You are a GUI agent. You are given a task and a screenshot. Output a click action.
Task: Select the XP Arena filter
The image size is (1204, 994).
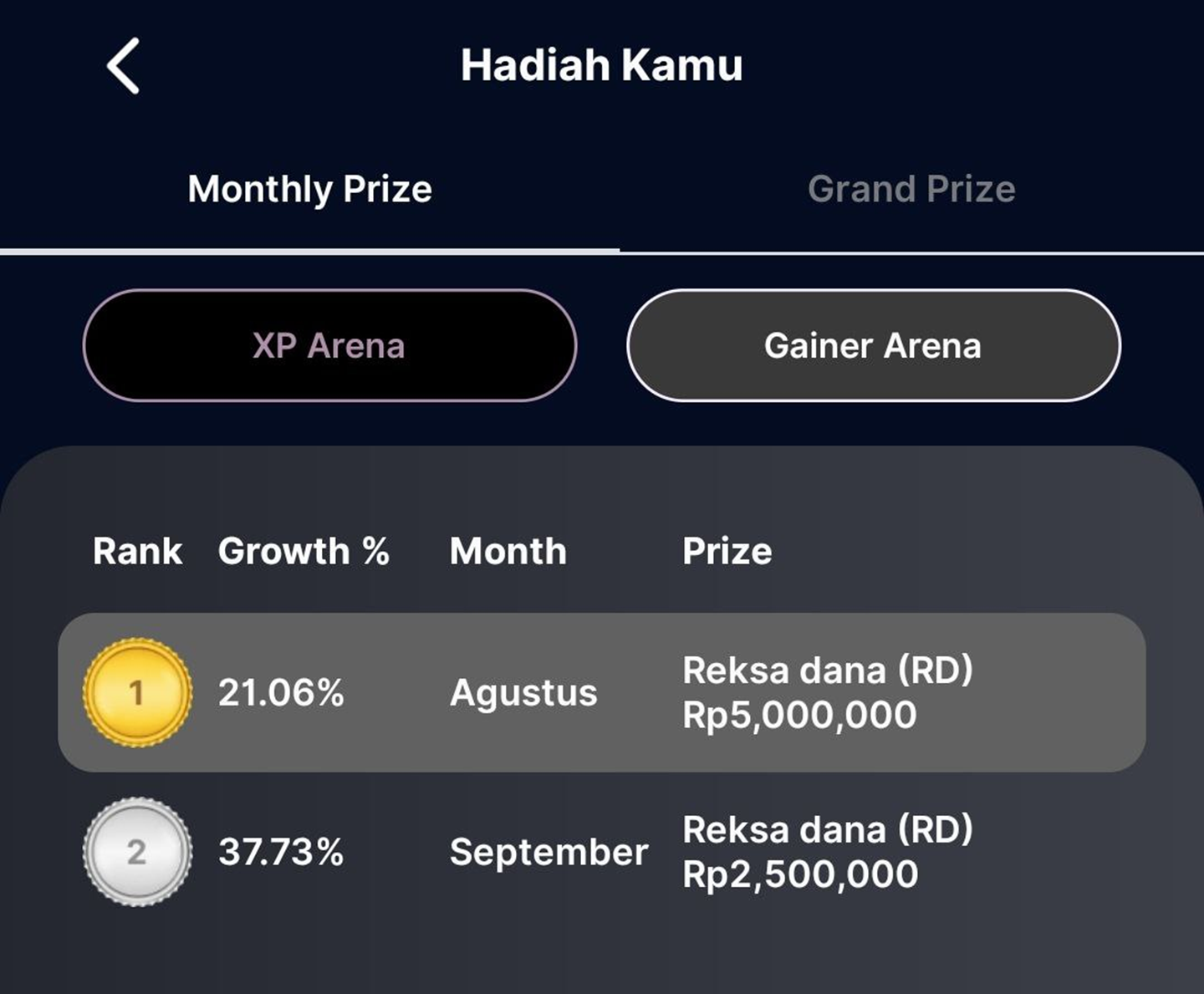click(329, 345)
